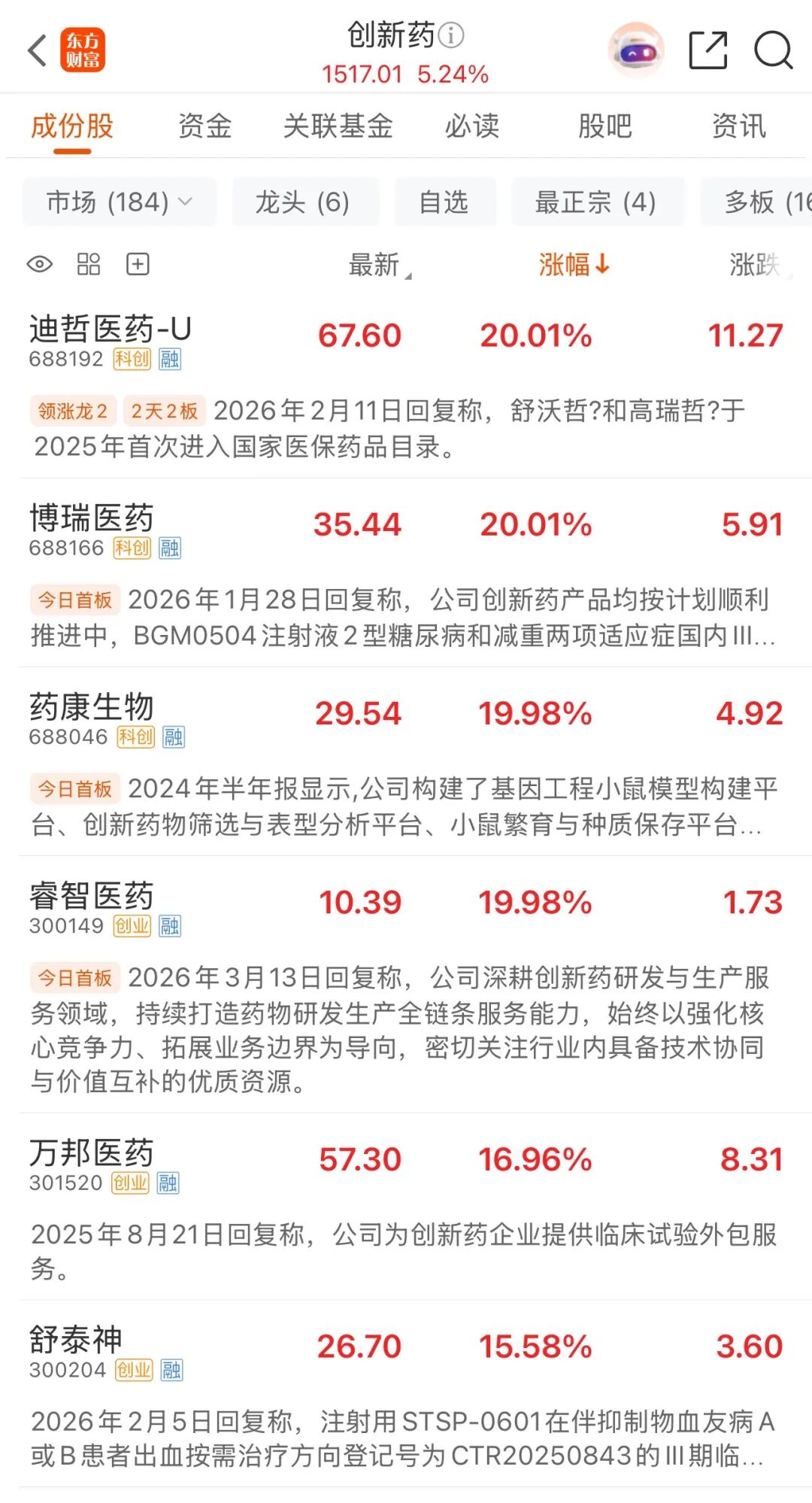Sort the list by 涨幅
This screenshot has width=812, height=1503.
tap(574, 265)
